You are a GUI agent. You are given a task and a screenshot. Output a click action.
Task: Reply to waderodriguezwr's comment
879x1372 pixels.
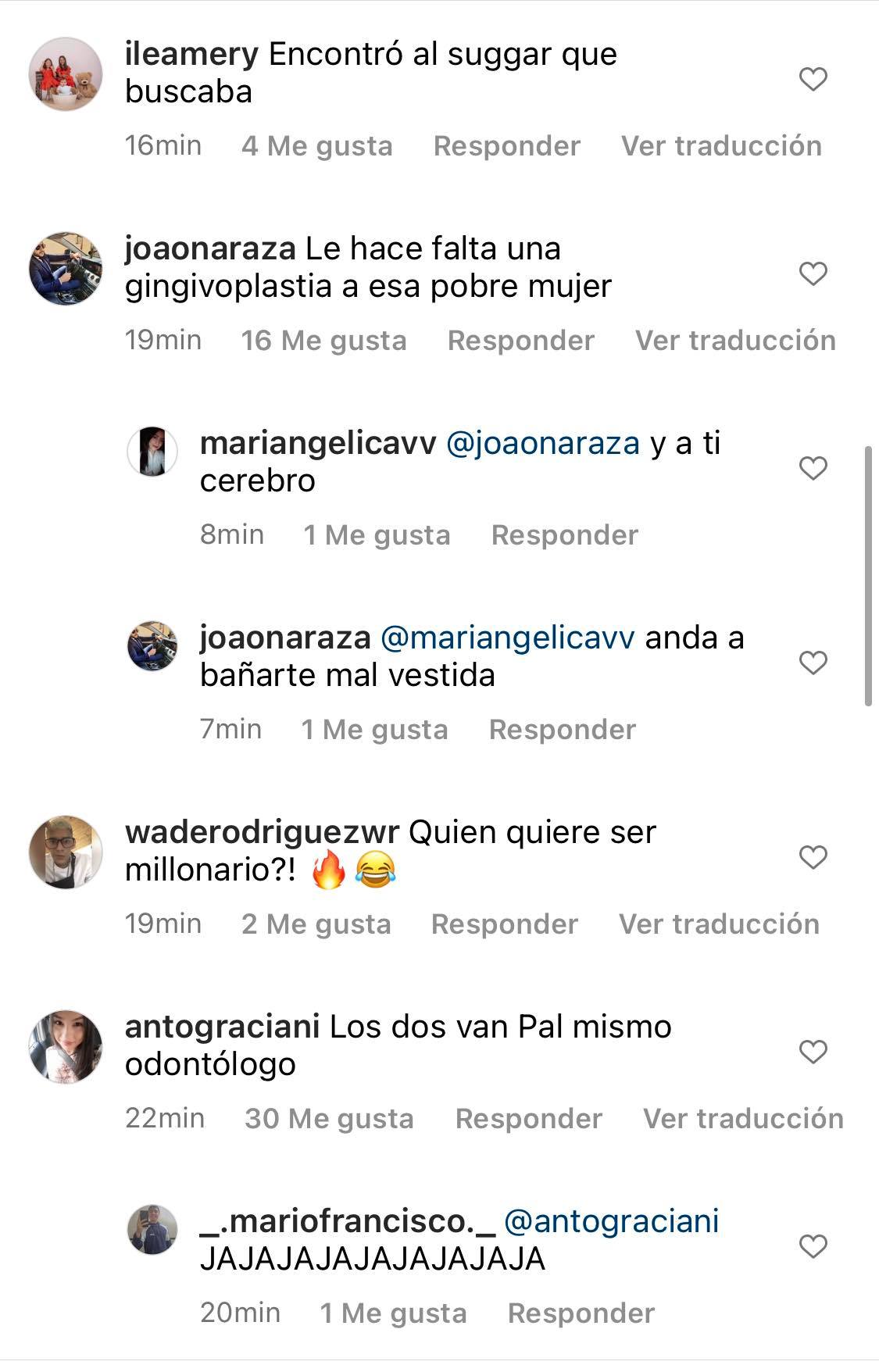(x=504, y=924)
